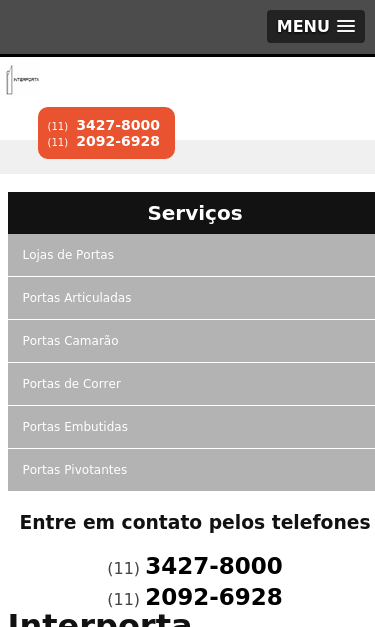View Portas de Correr page

click(191, 384)
